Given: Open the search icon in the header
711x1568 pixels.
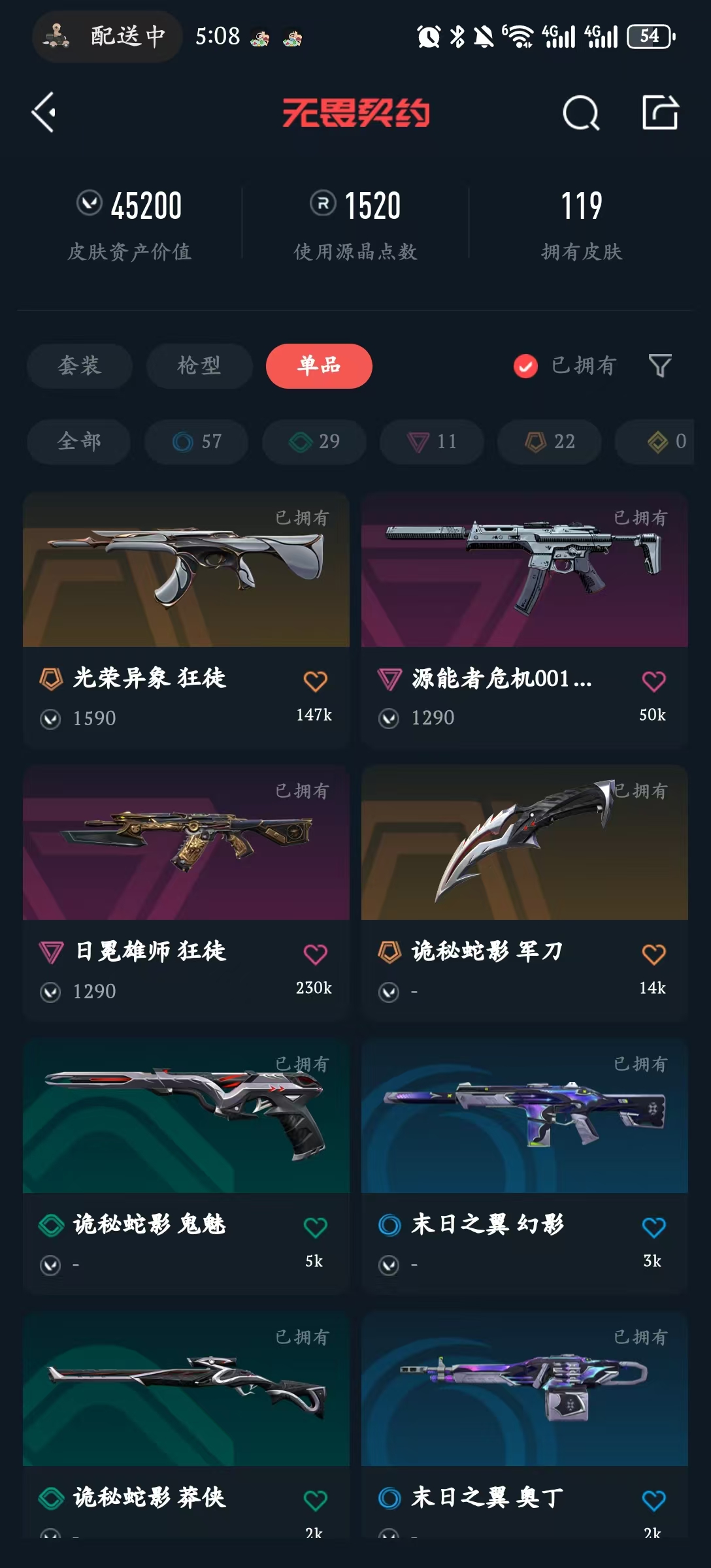Looking at the screenshot, I should (x=580, y=113).
